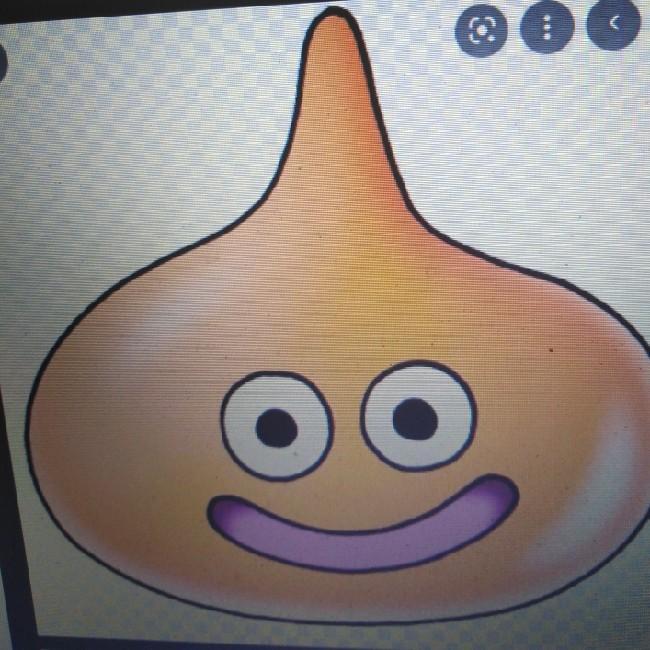Viewport: 650px width, 650px height.
Task: Search this image with Google Lens
Action: point(481,30)
